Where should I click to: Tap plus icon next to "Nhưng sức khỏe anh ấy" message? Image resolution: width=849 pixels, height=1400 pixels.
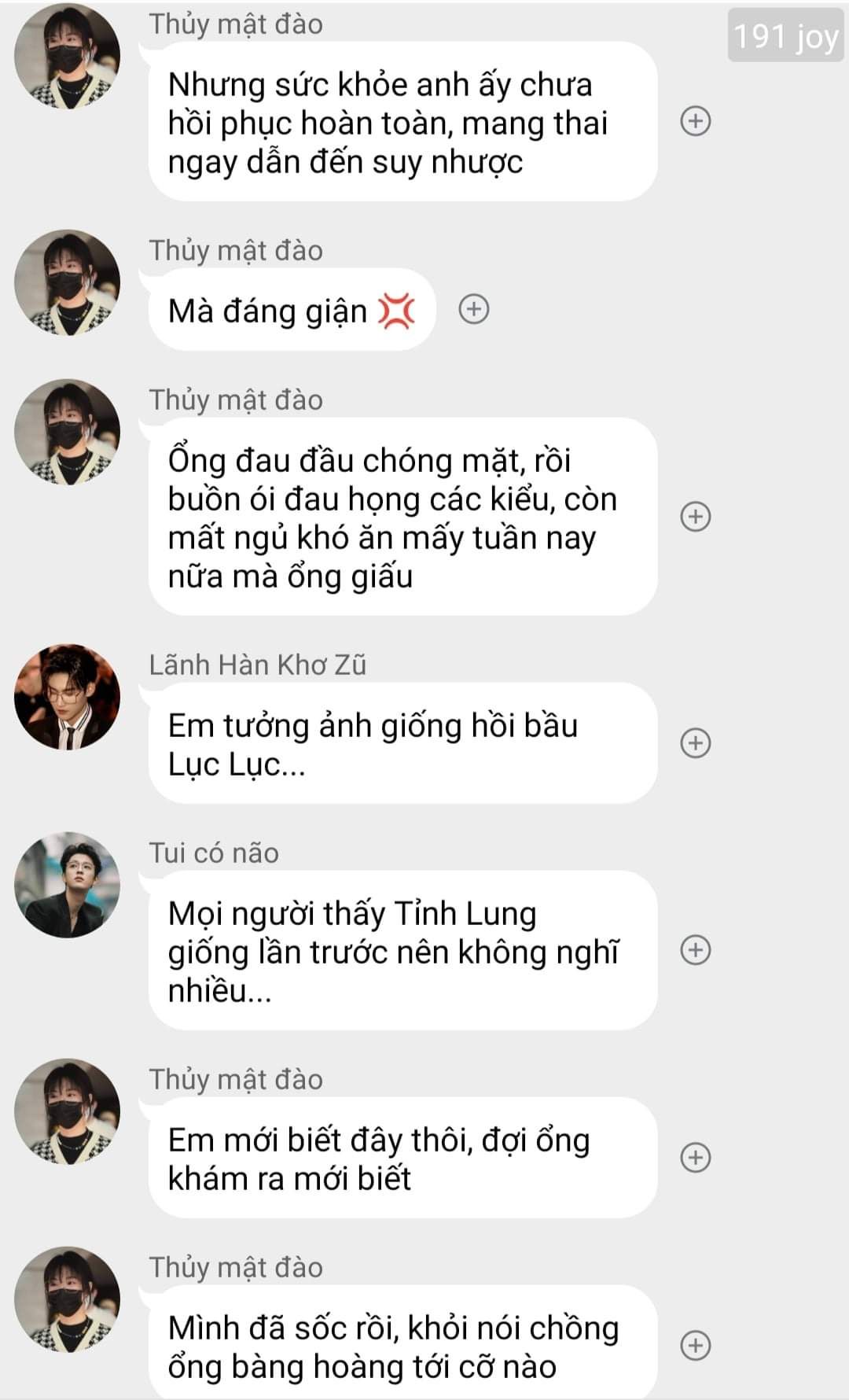(x=695, y=121)
